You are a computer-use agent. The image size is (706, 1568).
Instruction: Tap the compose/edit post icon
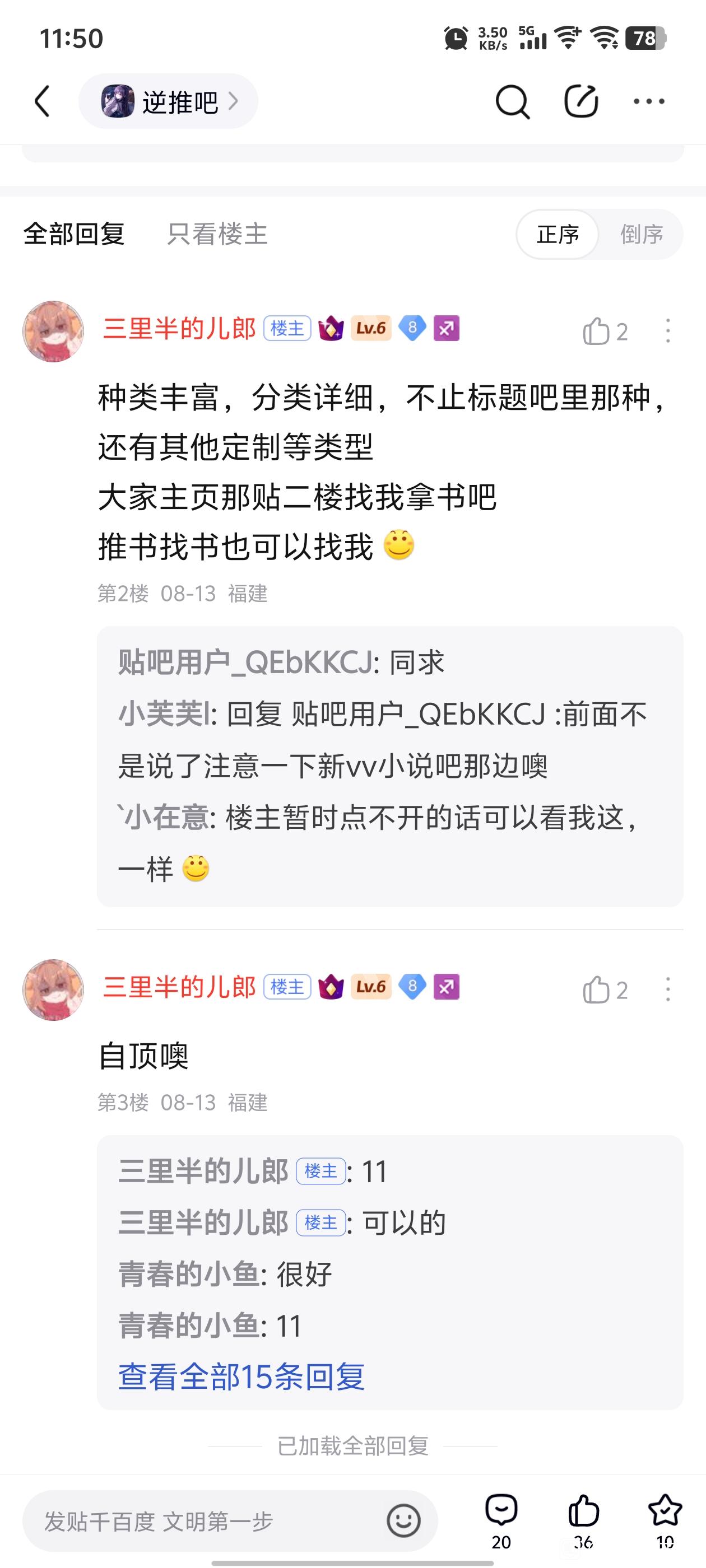(x=580, y=101)
